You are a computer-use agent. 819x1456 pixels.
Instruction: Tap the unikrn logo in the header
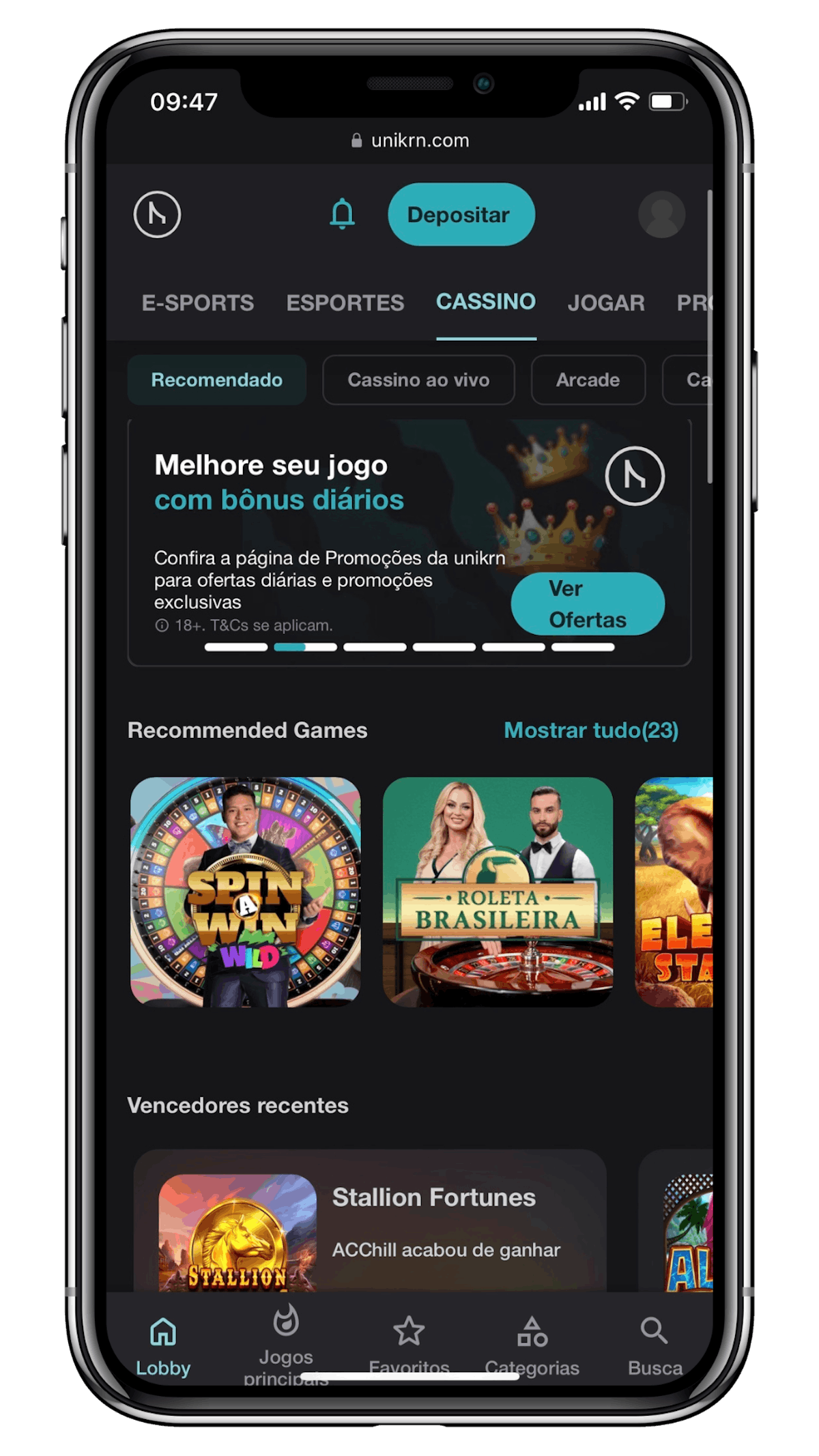click(157, 214)
